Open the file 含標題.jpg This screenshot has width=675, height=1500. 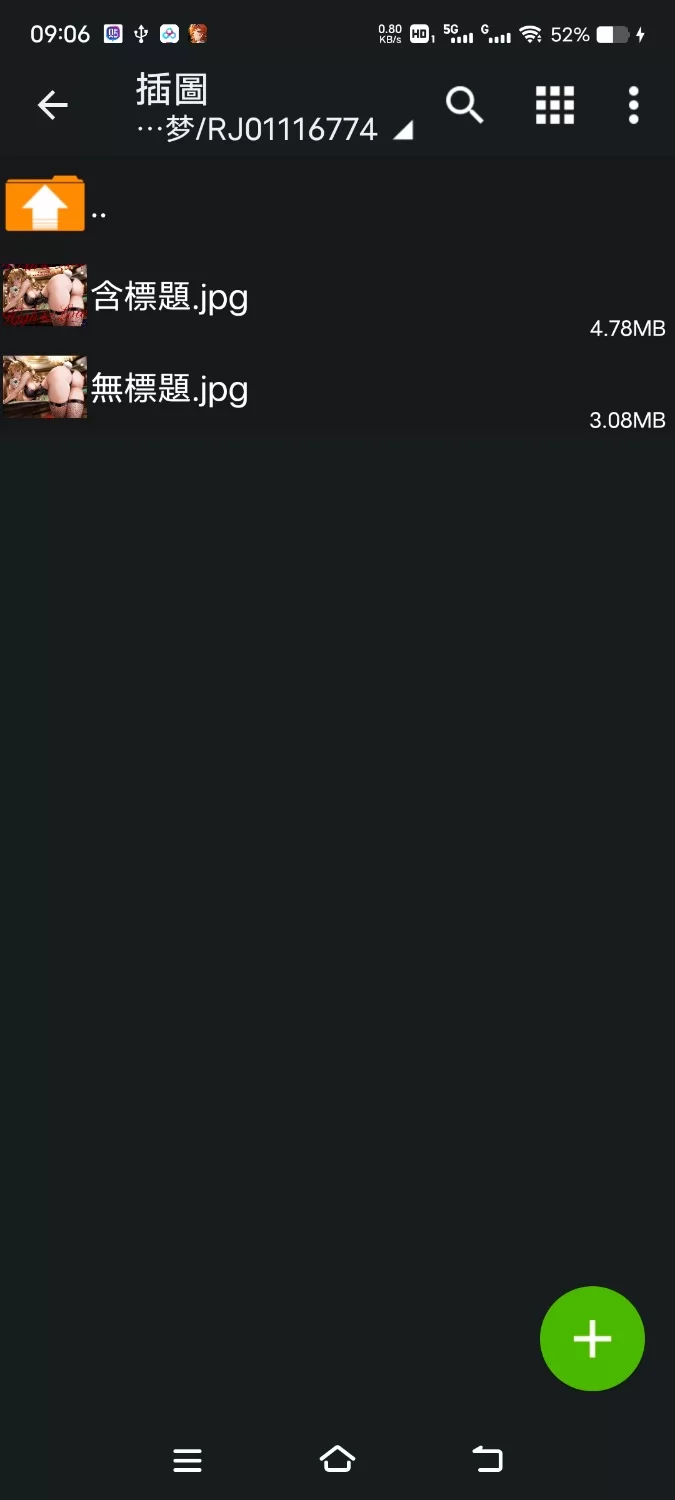pyautogui.click(x=170, y=297)
